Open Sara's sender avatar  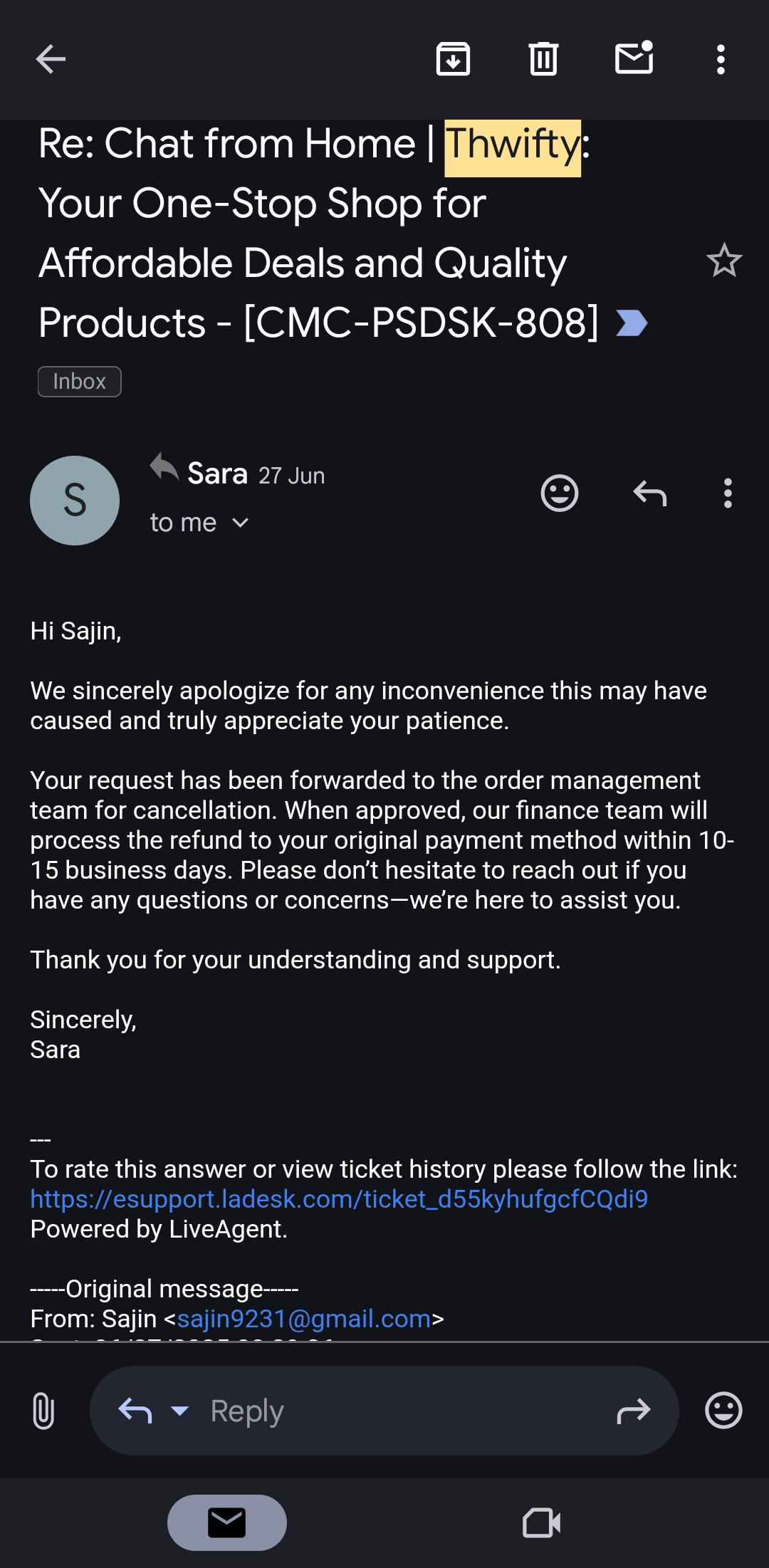pyautogui.click(x=75, y=501)
